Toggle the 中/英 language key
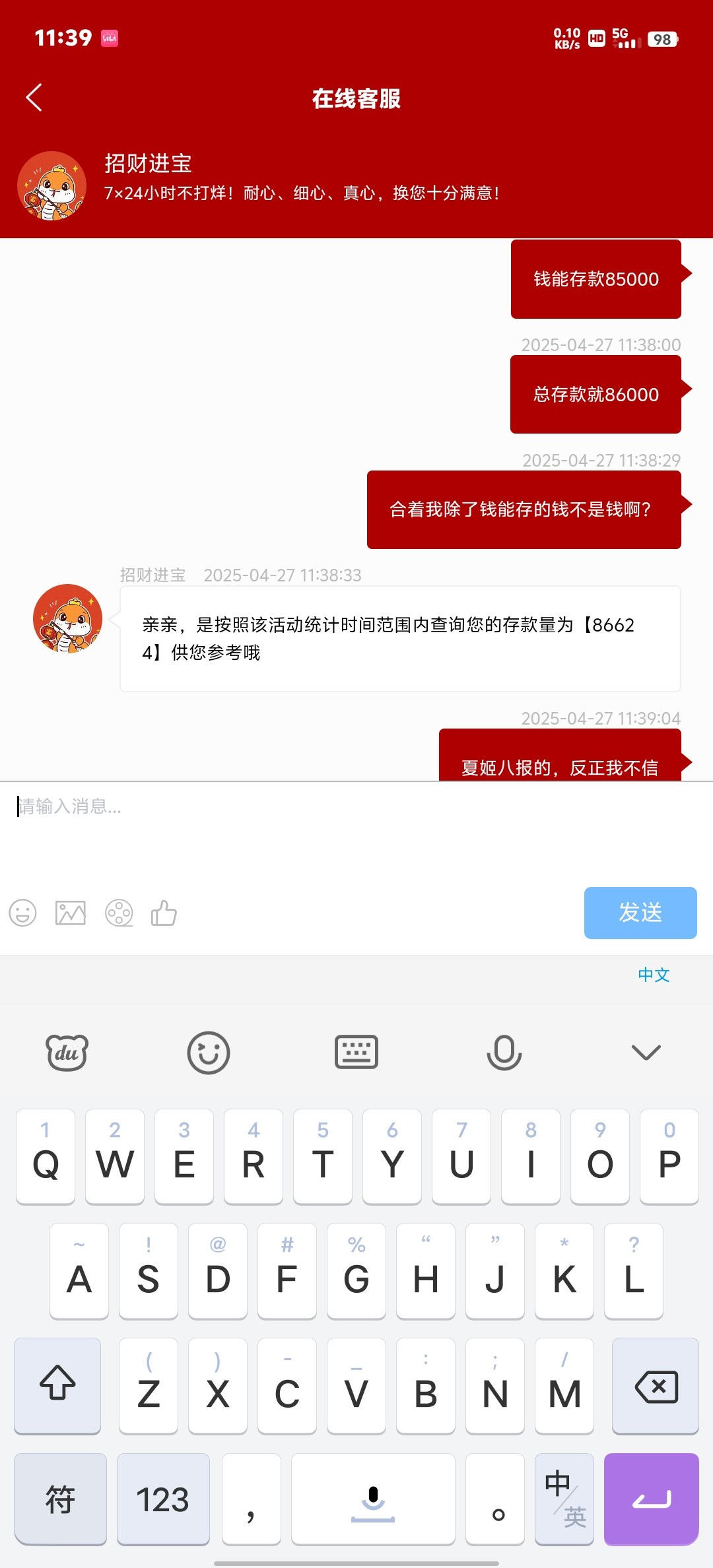 pos(564,1499)
